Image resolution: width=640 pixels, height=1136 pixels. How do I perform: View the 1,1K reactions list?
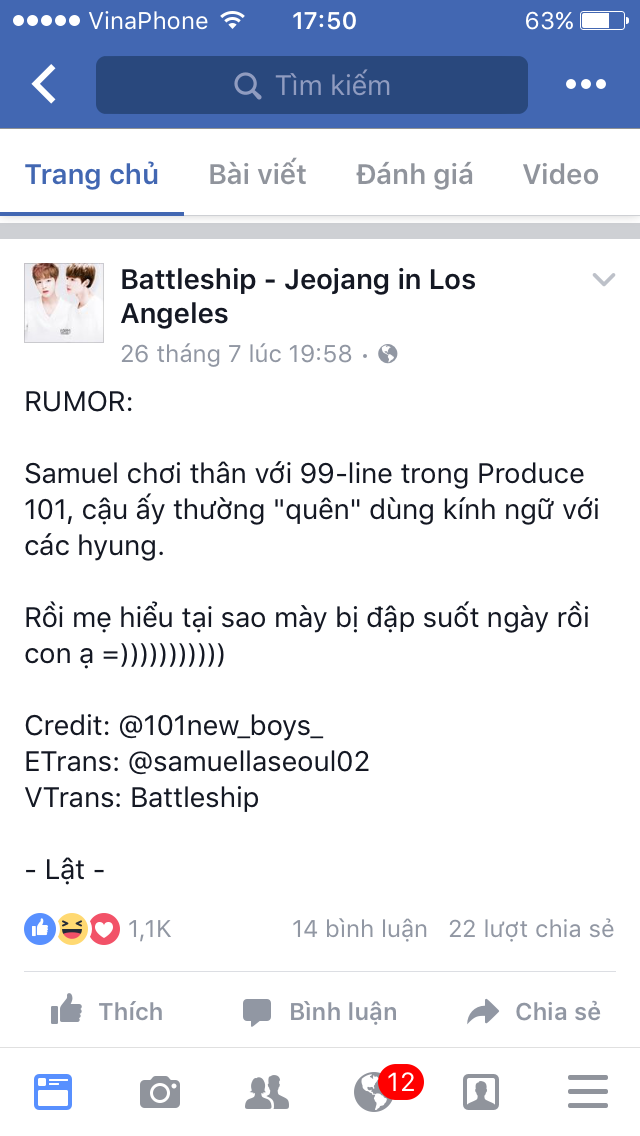coord(98,928)
